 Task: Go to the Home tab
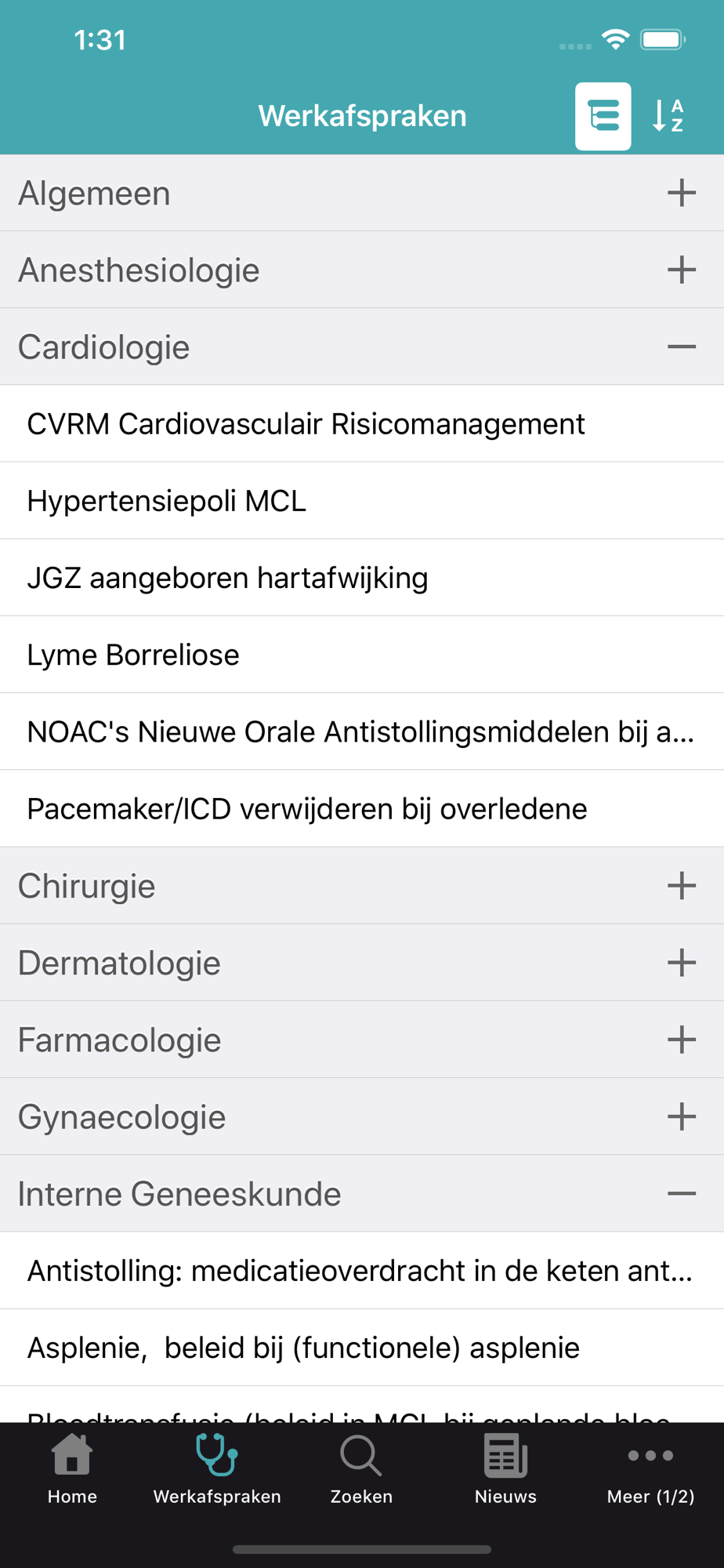[72, 1469]
